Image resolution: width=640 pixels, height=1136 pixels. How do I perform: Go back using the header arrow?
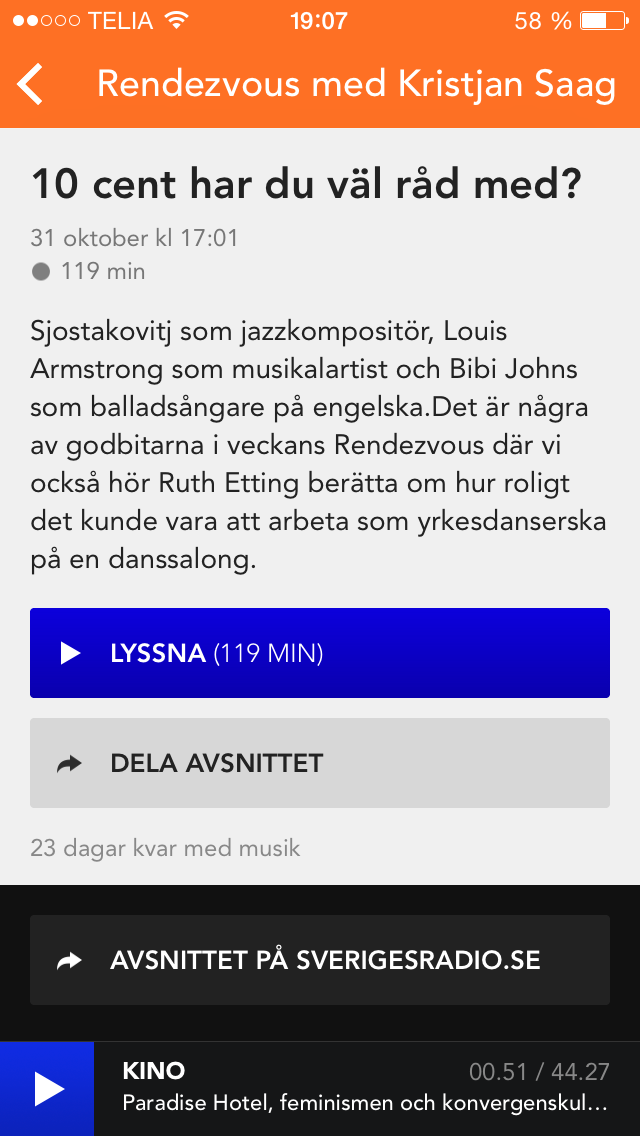[31, 85]
